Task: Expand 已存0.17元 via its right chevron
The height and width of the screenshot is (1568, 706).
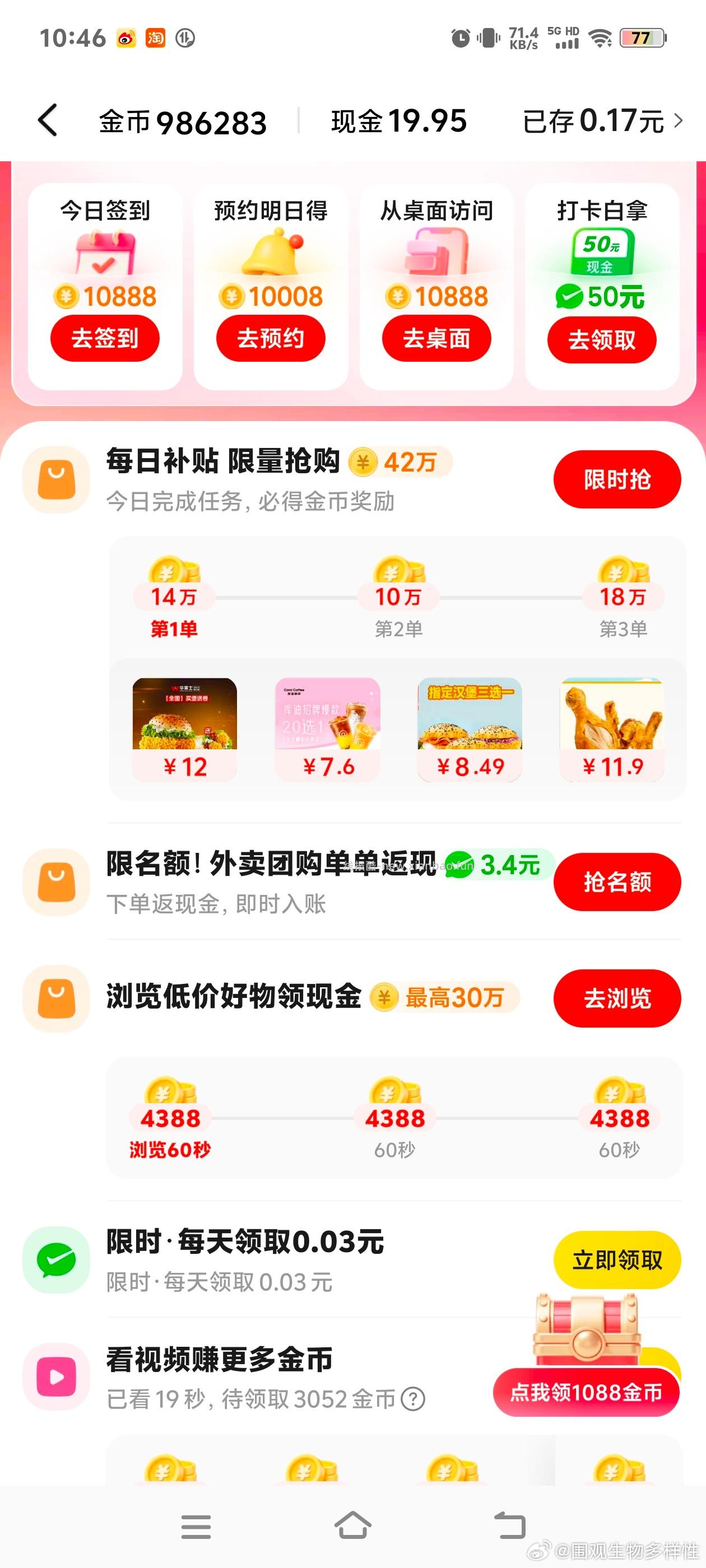Action: 679,121
